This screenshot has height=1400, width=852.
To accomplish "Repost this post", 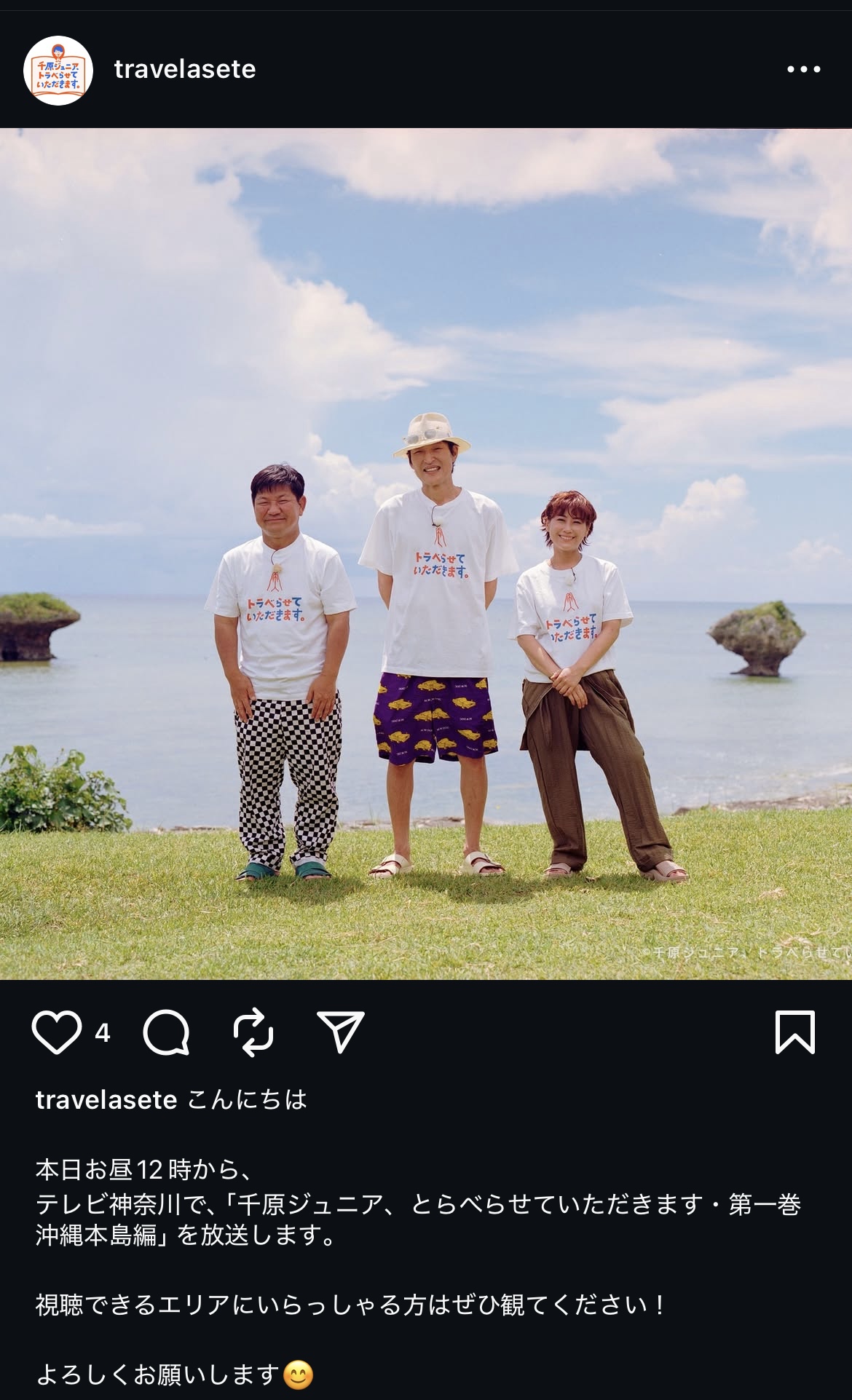I will click(253, 1032).
